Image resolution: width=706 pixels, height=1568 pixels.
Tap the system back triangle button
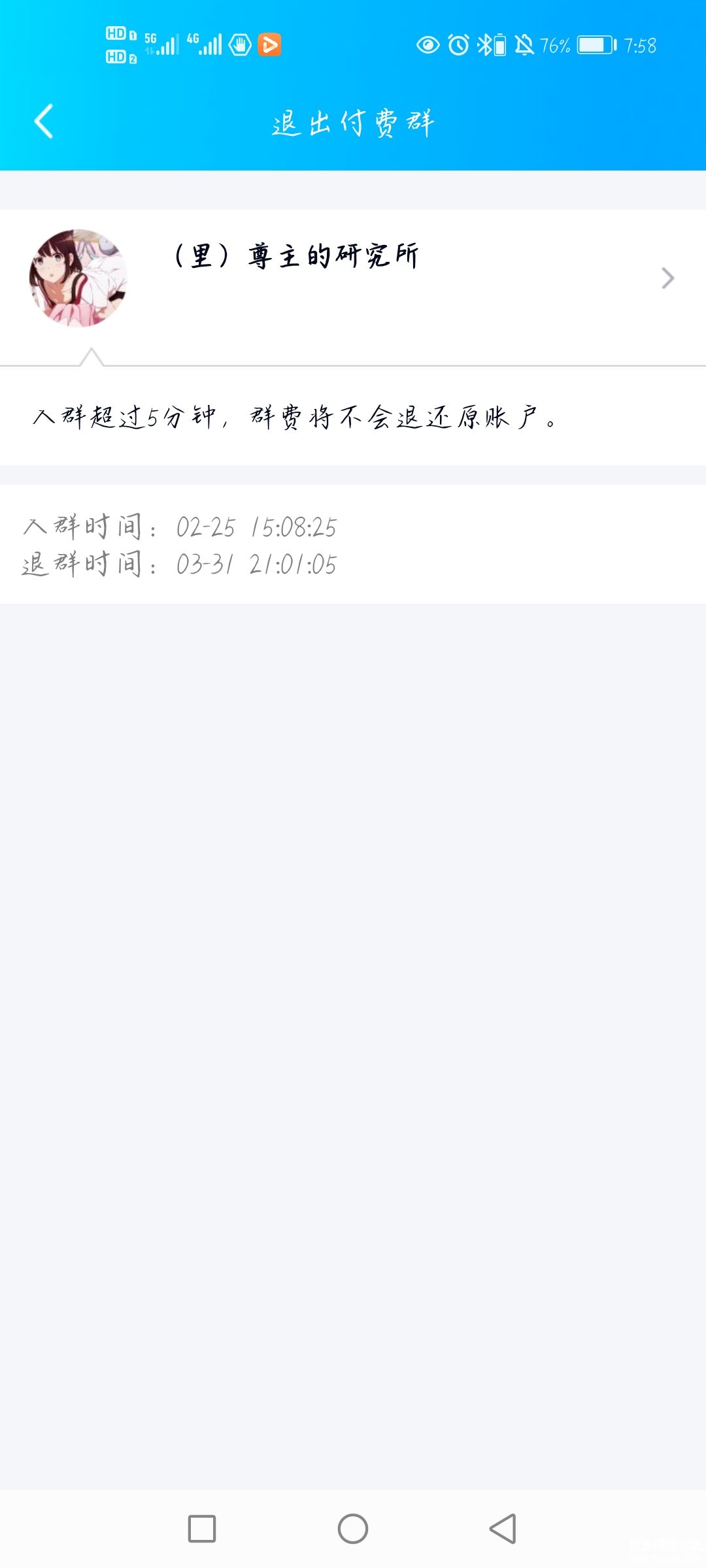pyautogui.click(x=503, y=1529)
